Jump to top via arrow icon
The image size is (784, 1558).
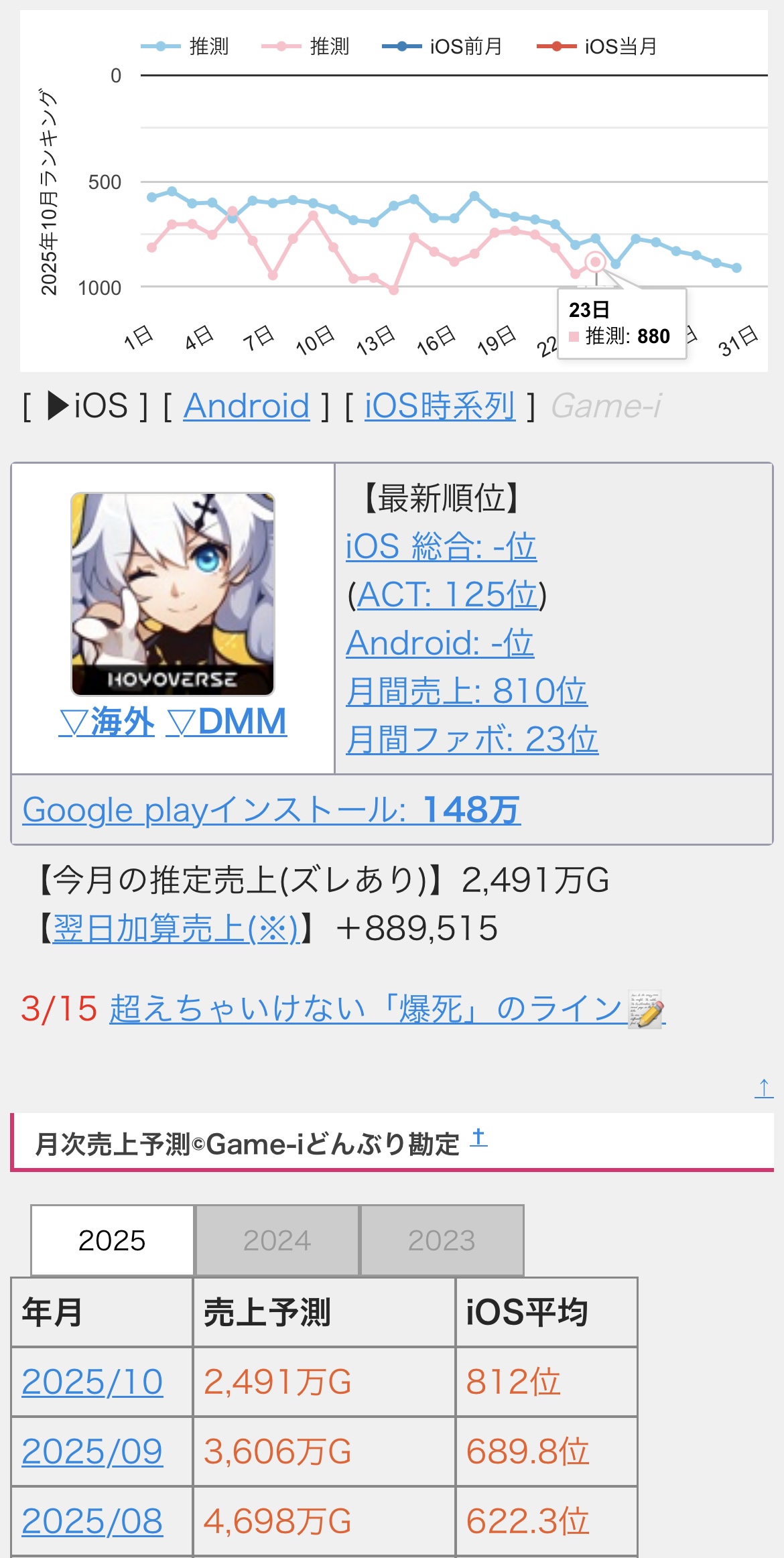coord(764,1088)
